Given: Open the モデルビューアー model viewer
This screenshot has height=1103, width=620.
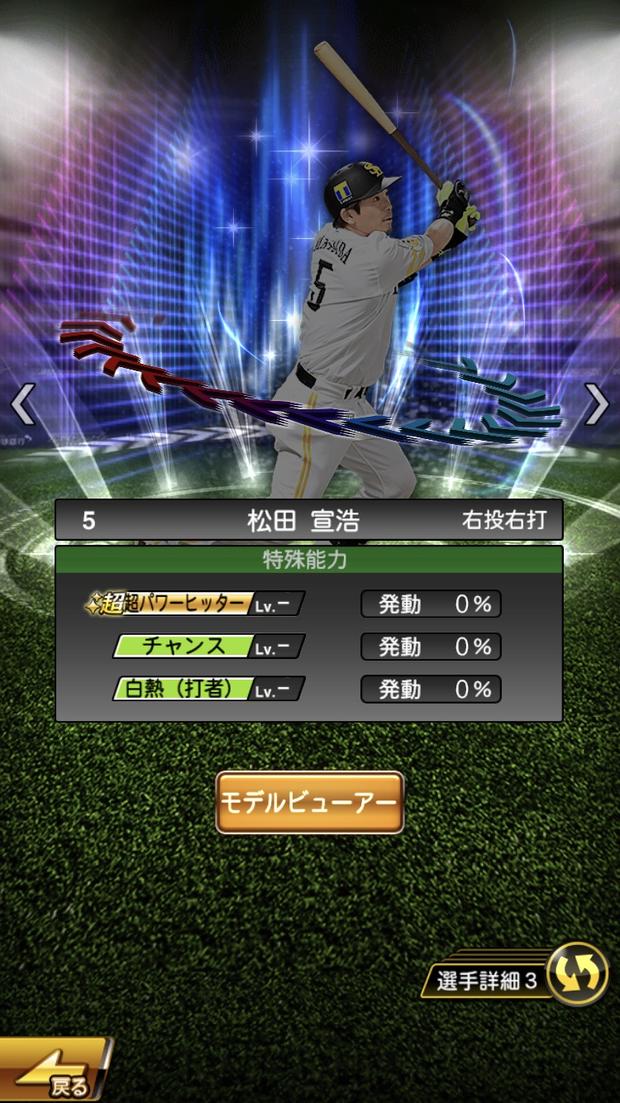Looking at the screenshot, I should coord(309,802).
